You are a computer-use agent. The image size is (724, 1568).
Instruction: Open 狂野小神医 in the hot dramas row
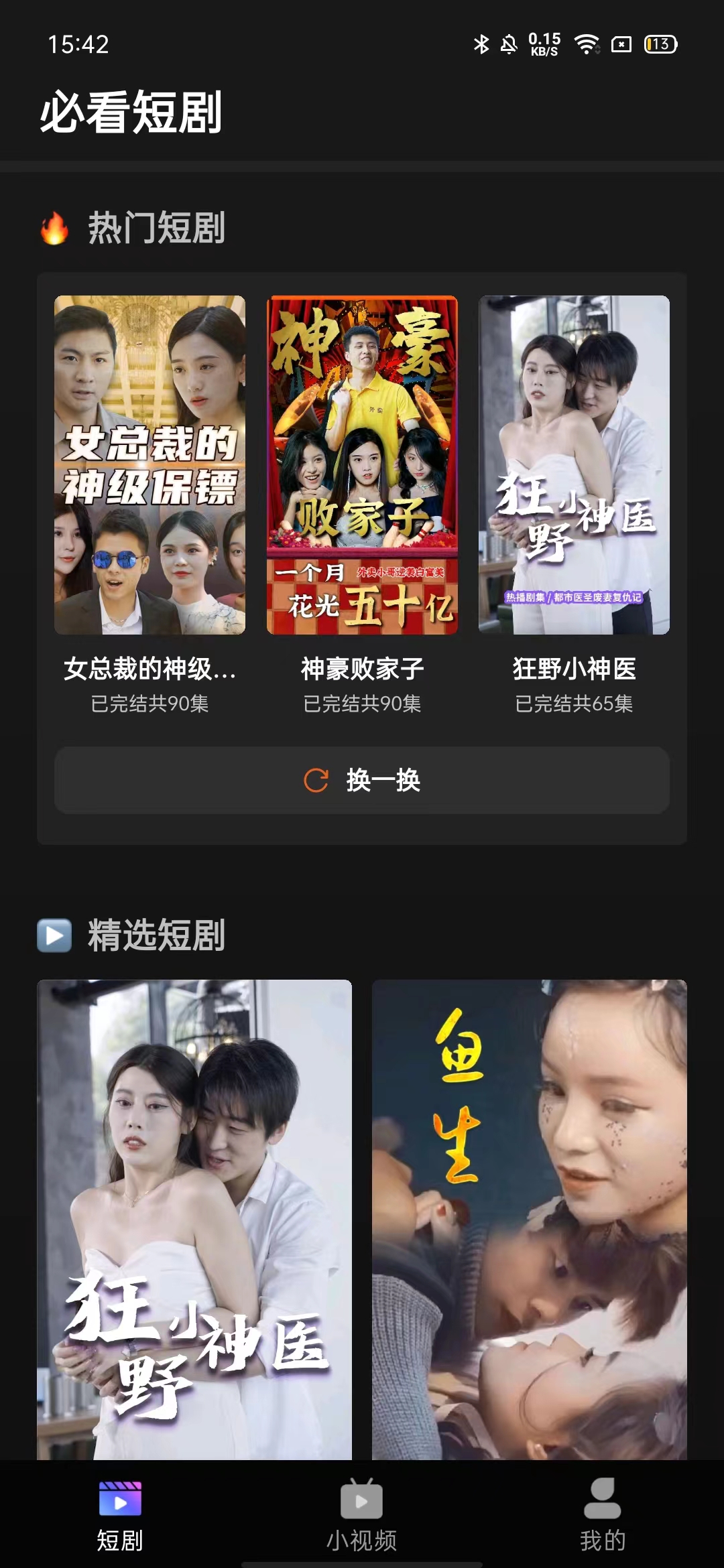tap(574, 465)
